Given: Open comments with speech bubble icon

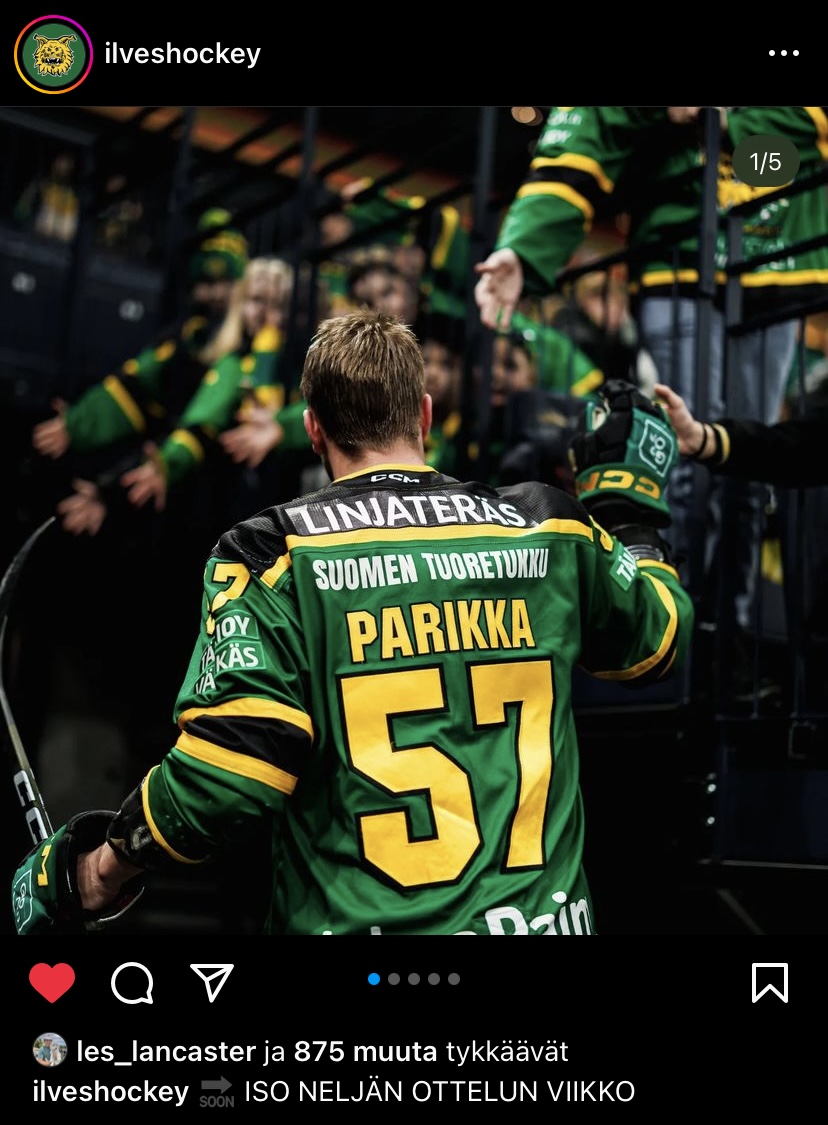Looking at the screenshot, I should click(x=132, y=983).
